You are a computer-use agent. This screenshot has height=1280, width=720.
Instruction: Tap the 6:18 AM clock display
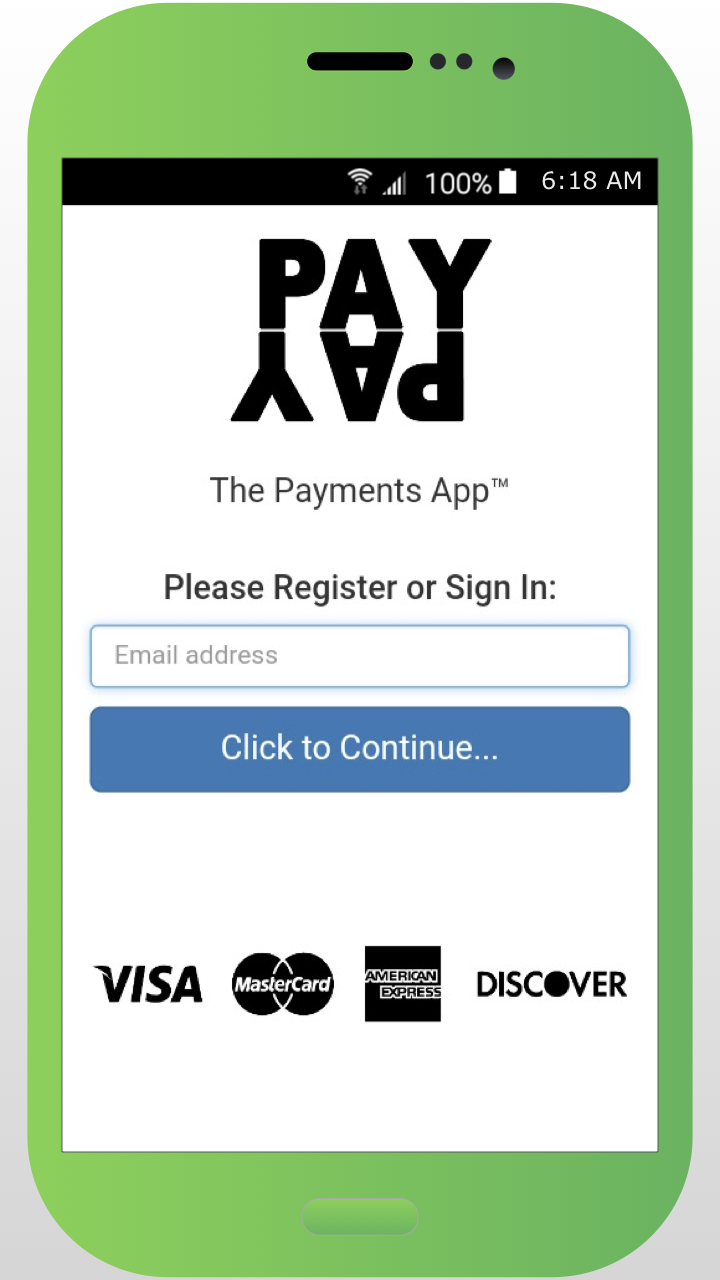(x=592, y=181)
